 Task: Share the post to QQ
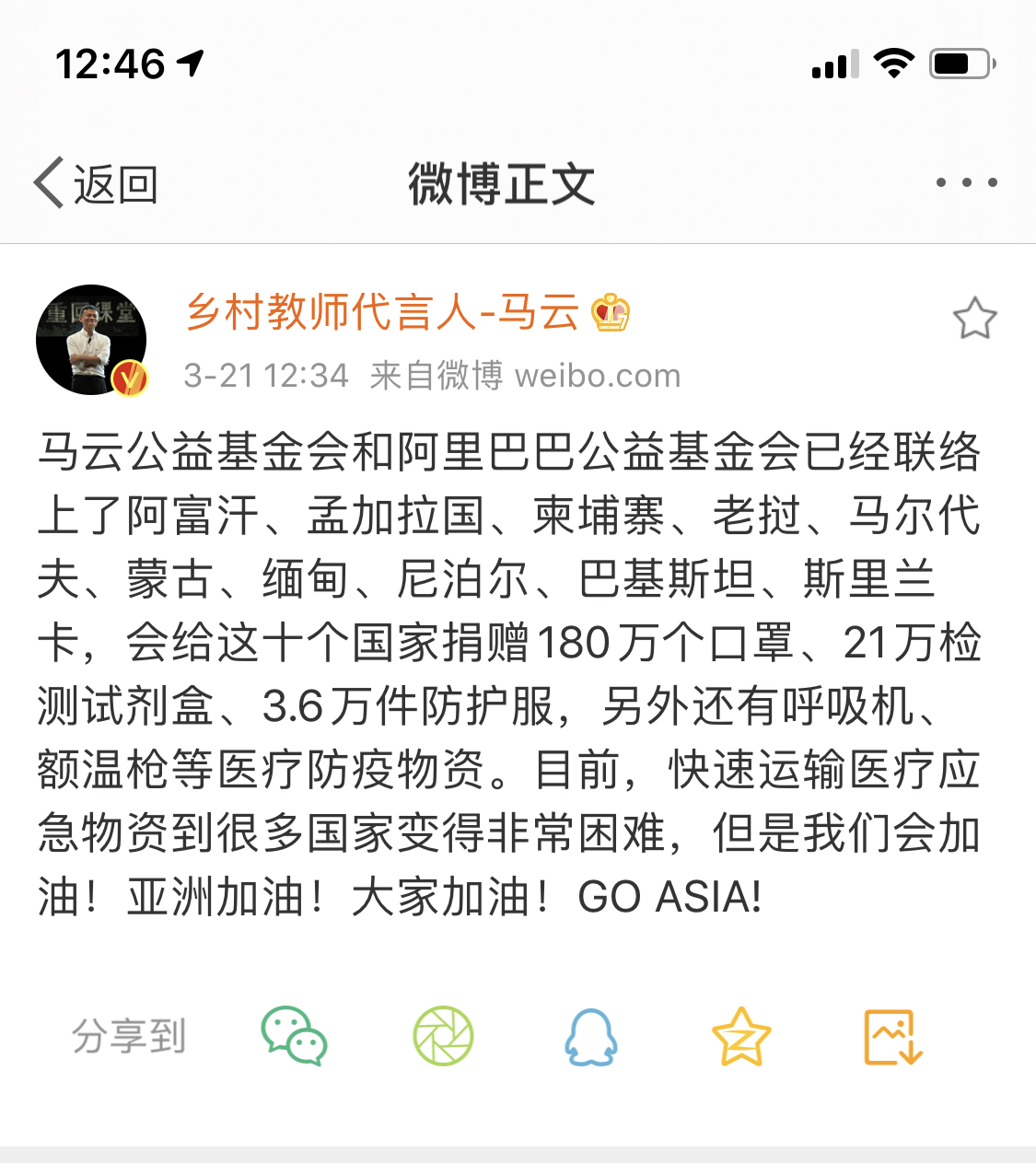591,1036
